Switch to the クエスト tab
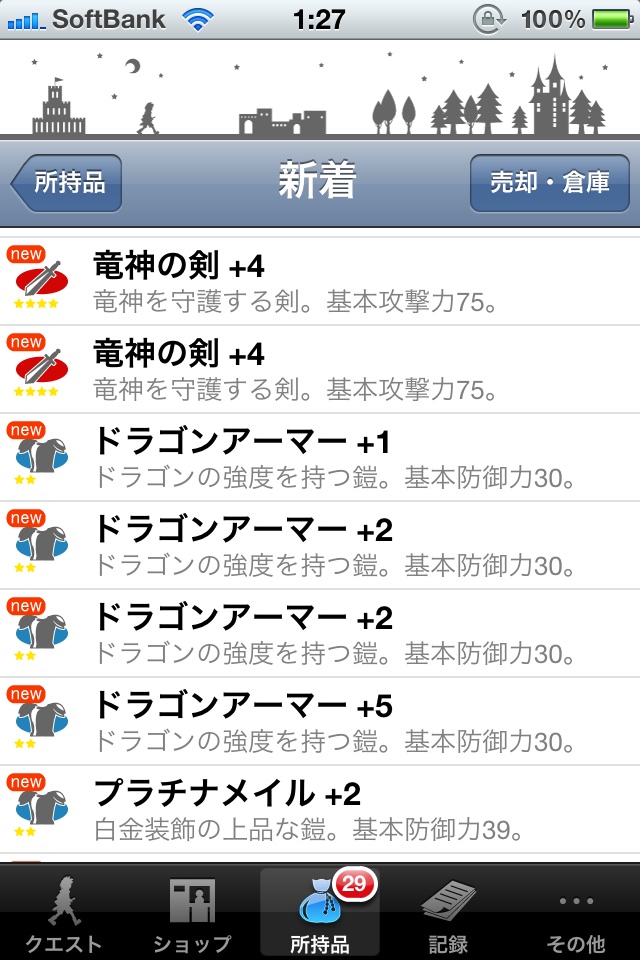The width and height of the screenshot is (640, 960). [64, 913]
